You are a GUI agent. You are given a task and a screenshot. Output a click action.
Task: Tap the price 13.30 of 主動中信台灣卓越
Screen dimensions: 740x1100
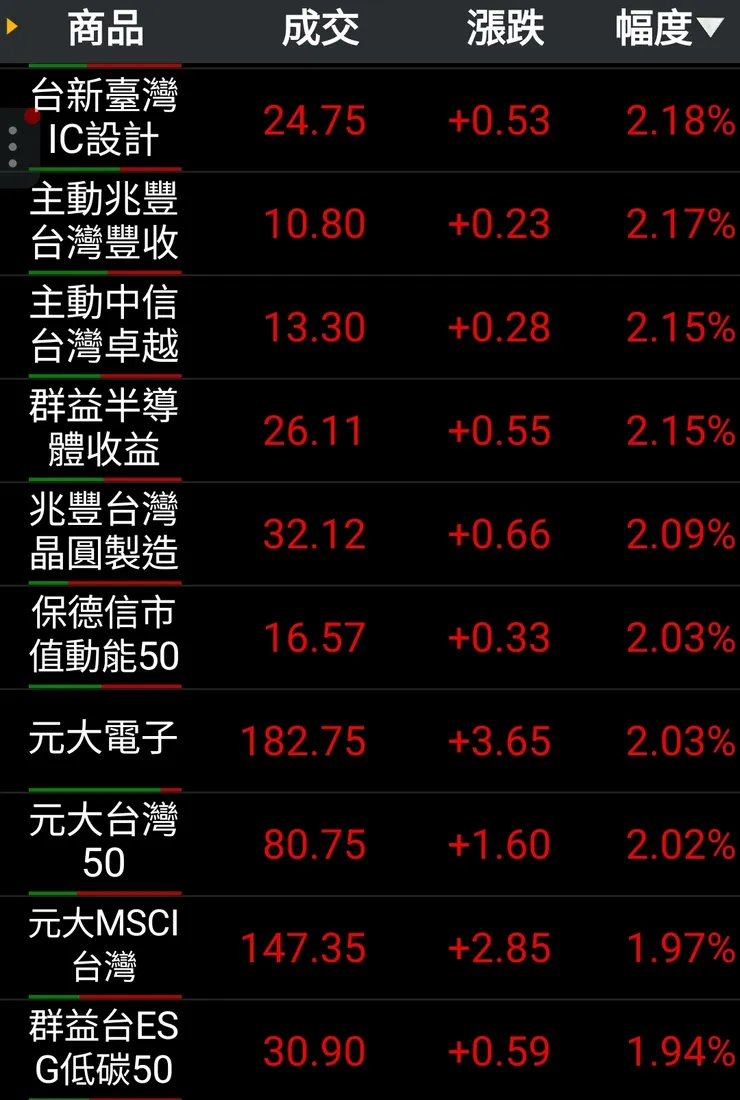pos(316,330)
